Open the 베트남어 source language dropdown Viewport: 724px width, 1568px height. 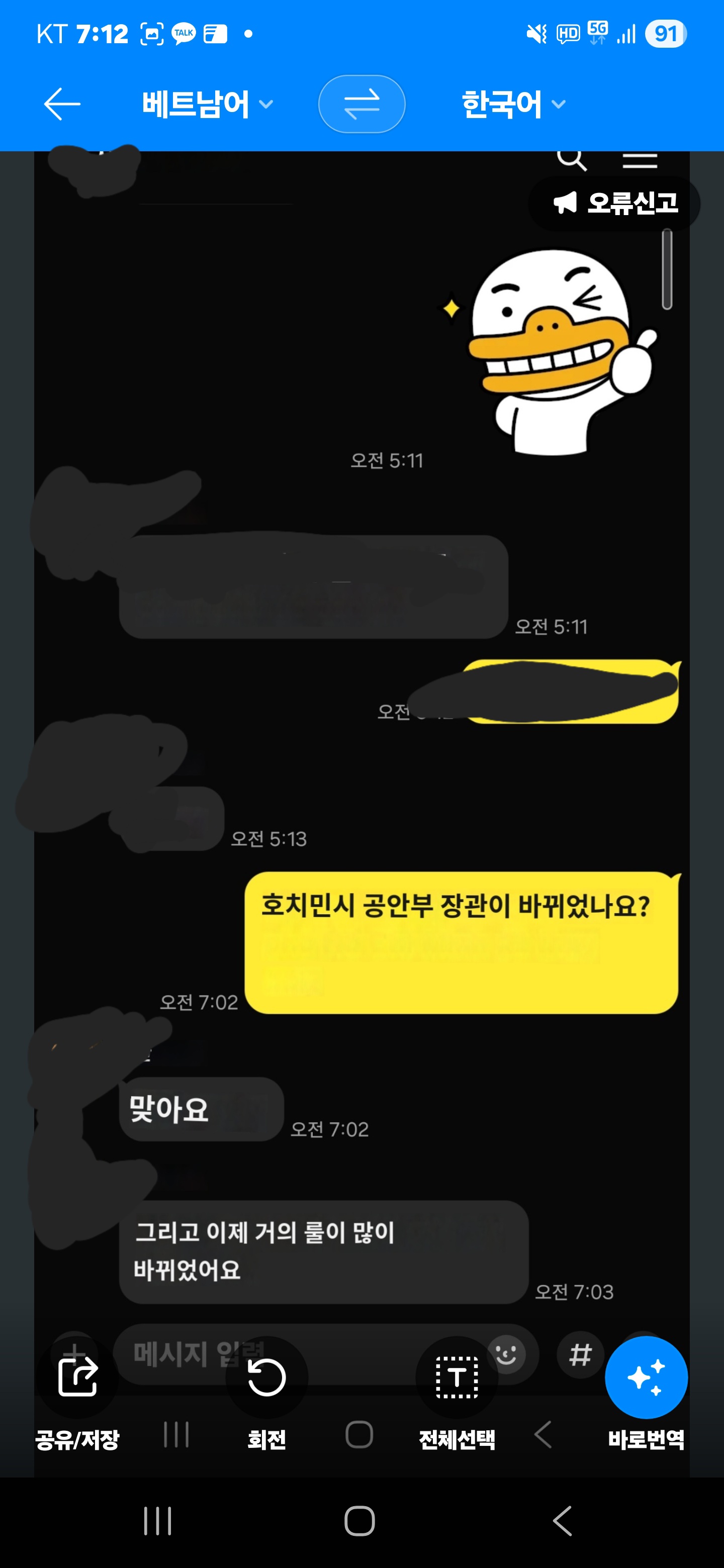pyautogui.click(x=207, y=104)
